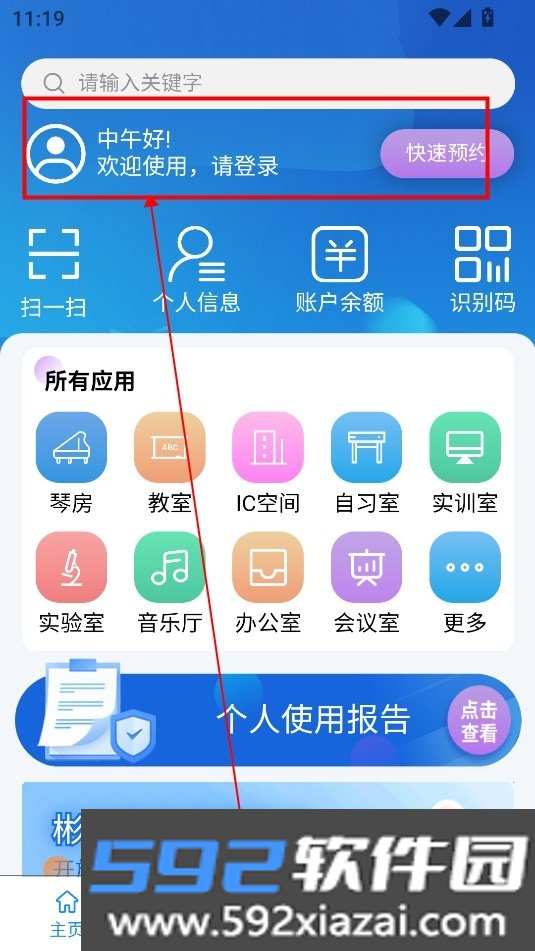This screenshot has width=535, height=951.
Task: Open the 扫一扫 scanner
Action: tap(53, 272)
